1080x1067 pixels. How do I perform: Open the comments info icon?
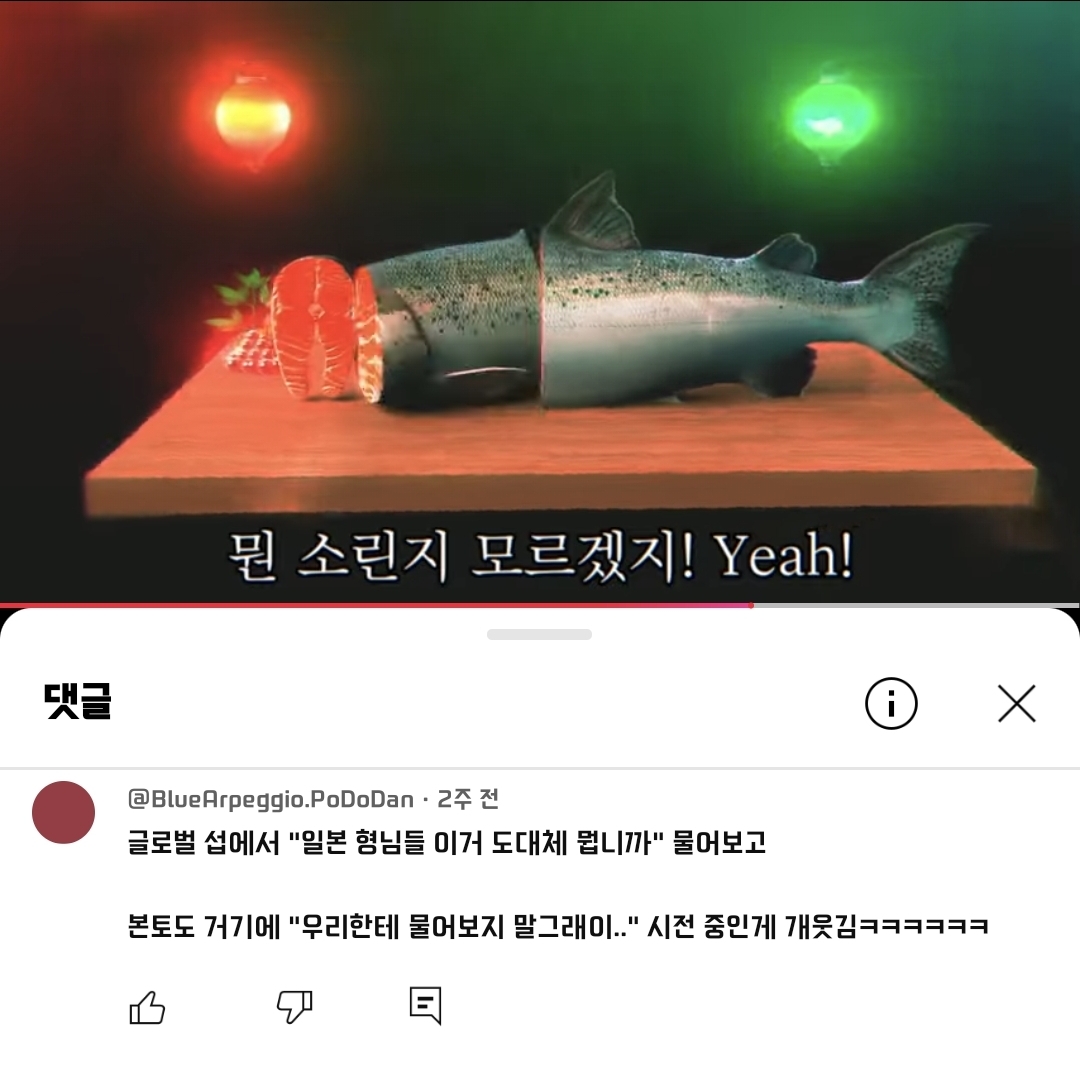click(891, 705)
